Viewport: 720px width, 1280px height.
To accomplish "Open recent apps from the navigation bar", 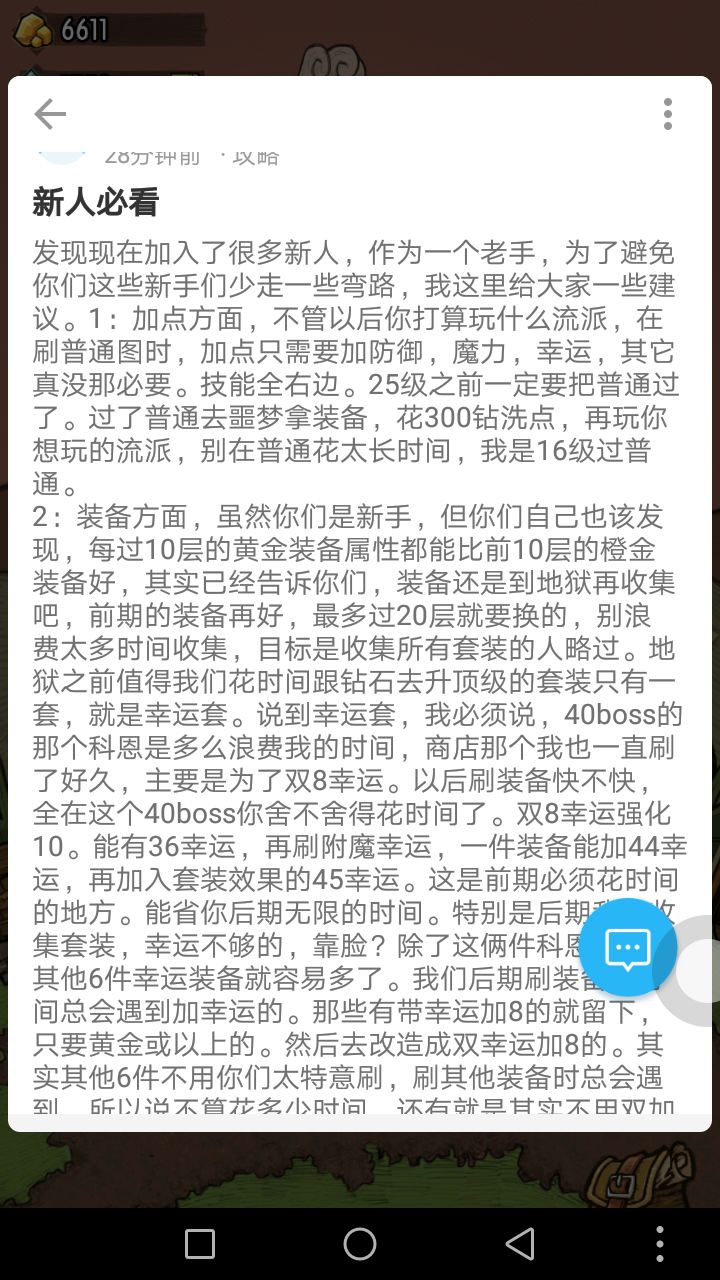I will 200,1244.
